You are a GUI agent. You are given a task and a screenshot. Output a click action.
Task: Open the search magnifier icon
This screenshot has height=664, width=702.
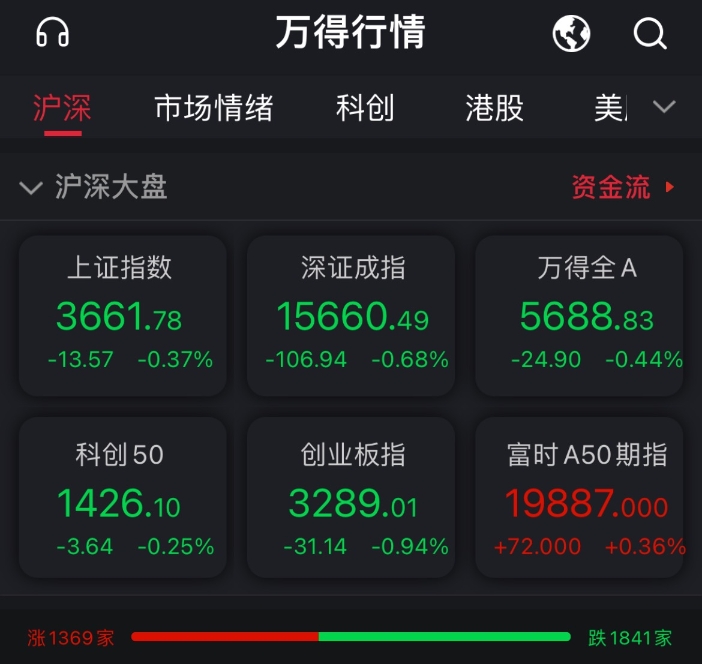click(x=650, y=34)
